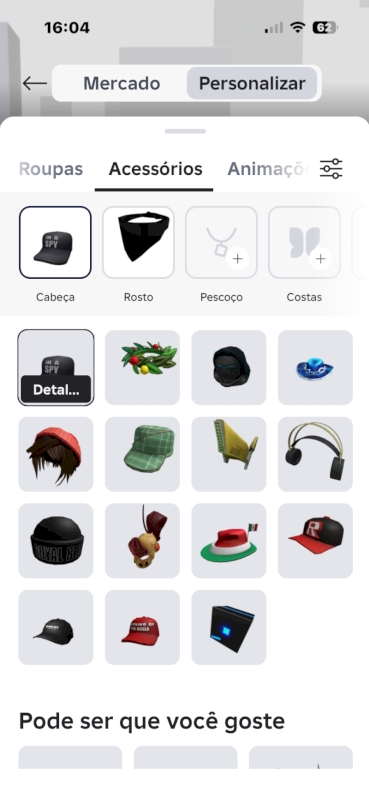
Task: Equip the blue sparkly cowboy hat
Action: [x=315, y=367]
